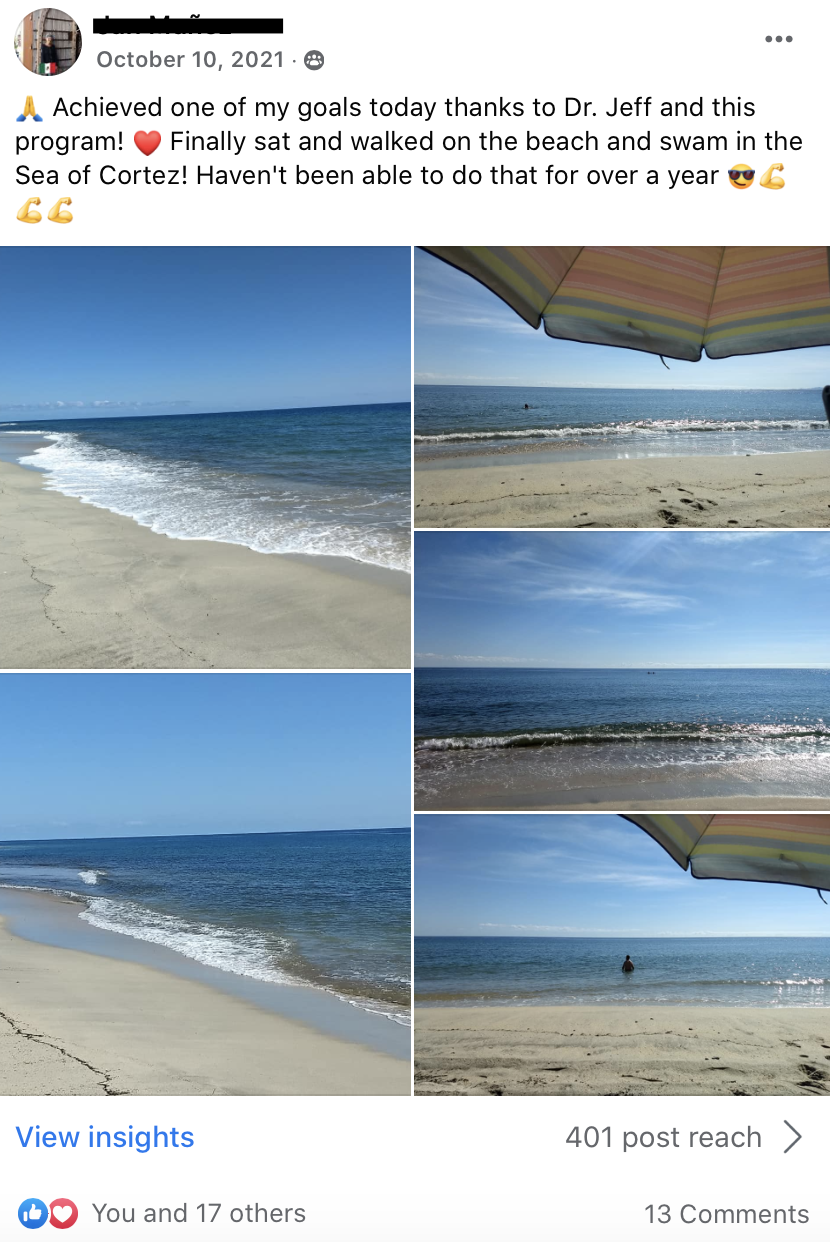See who reacted: You and 17 others
The image size is (830, 1242).
[198, 1213]
